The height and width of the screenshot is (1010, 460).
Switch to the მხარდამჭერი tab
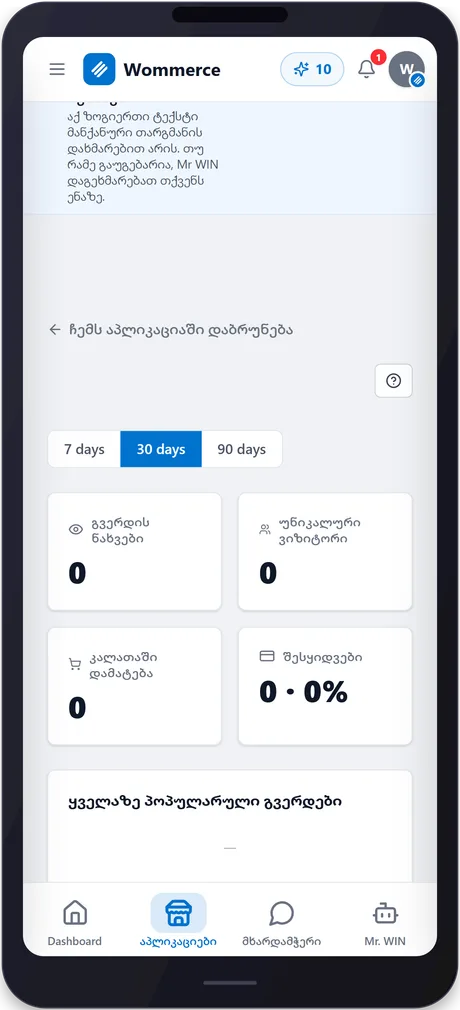tap(282, 922)
